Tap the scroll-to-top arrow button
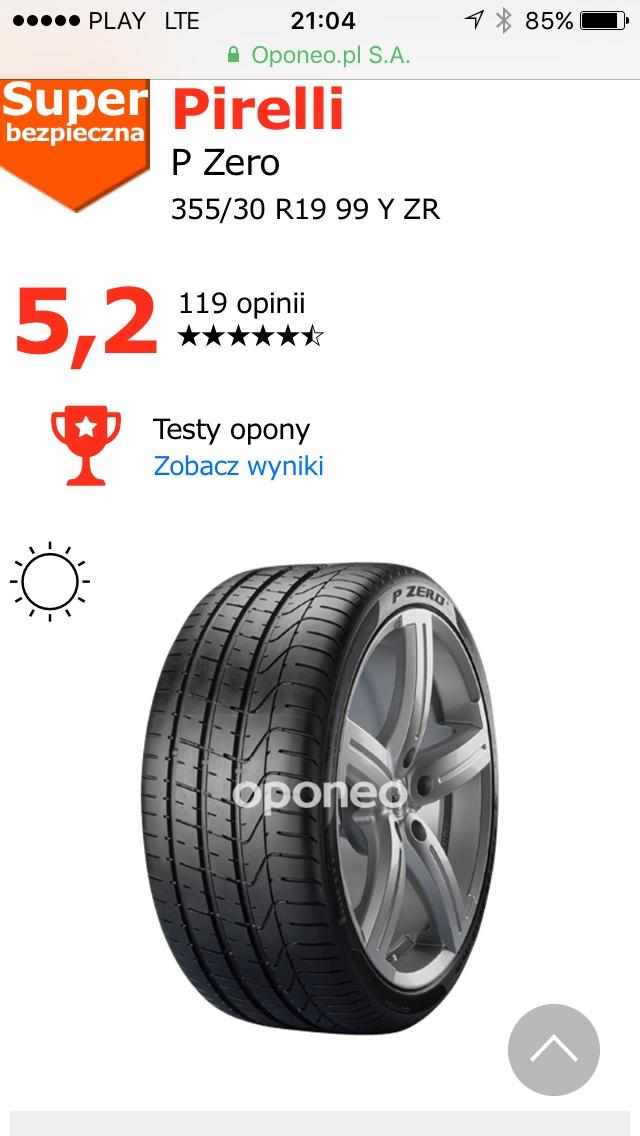Viewport: 640px width, 1136px height. (x=553, y=1049)
